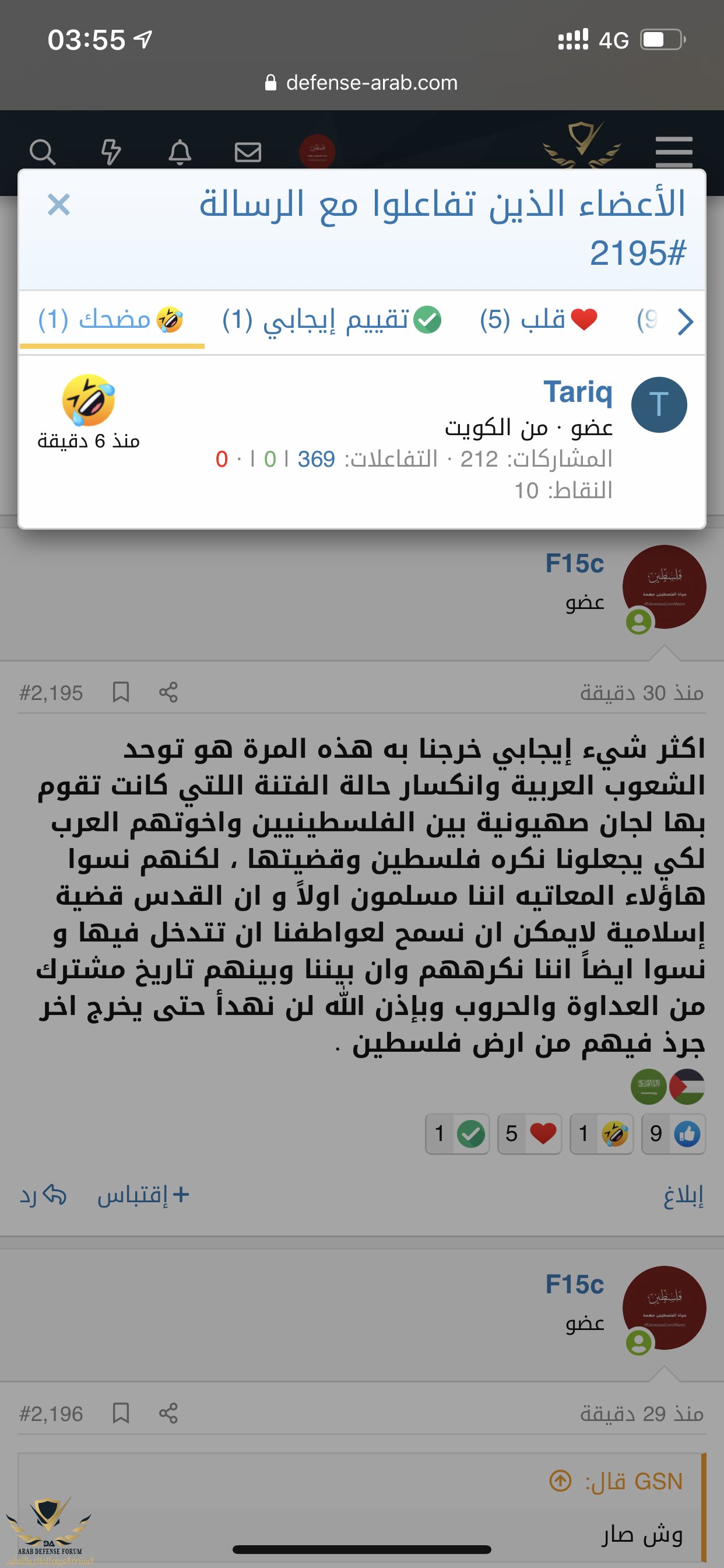Reply to post #2,195 with رد

[x=43, y=1195]
